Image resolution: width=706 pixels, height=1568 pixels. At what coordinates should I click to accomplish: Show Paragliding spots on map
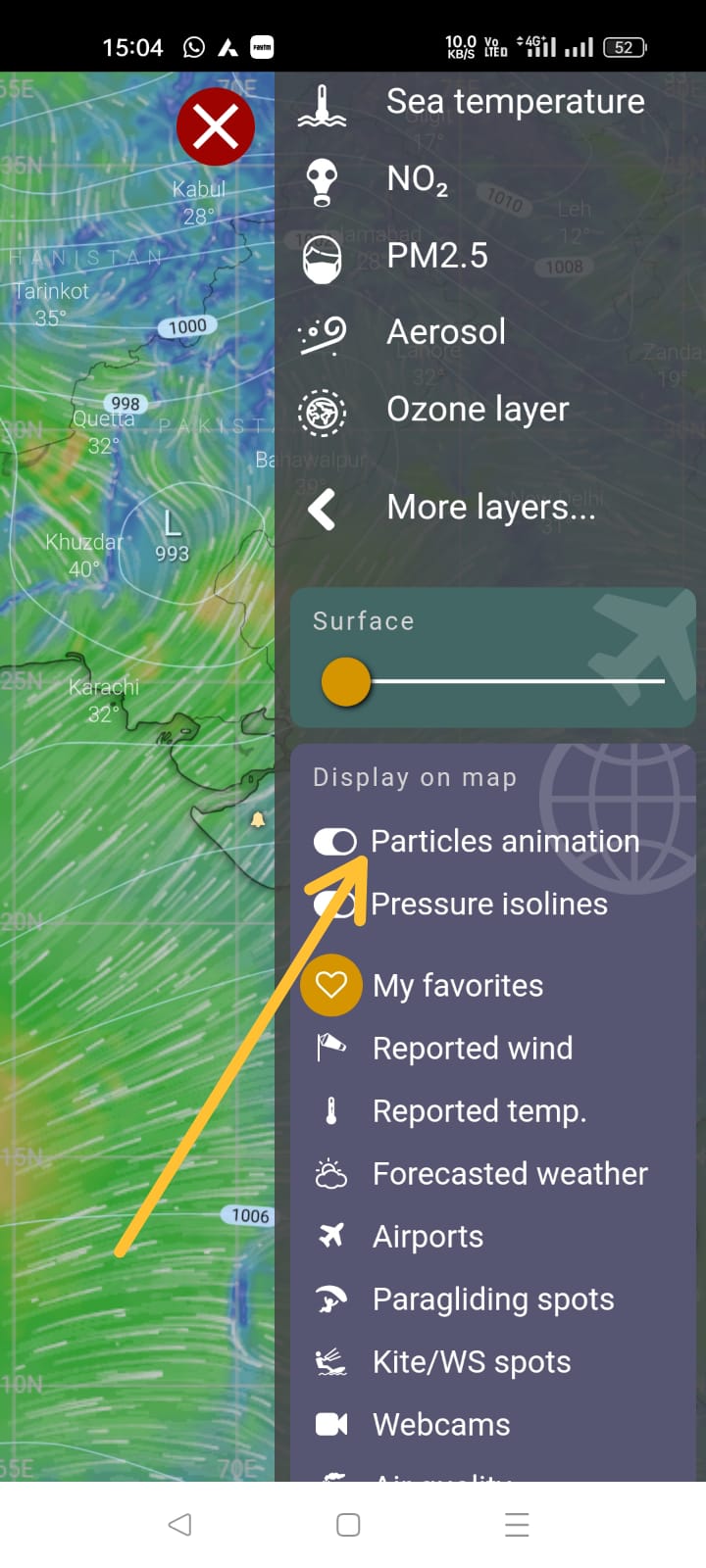click(x=492, y=1298)
